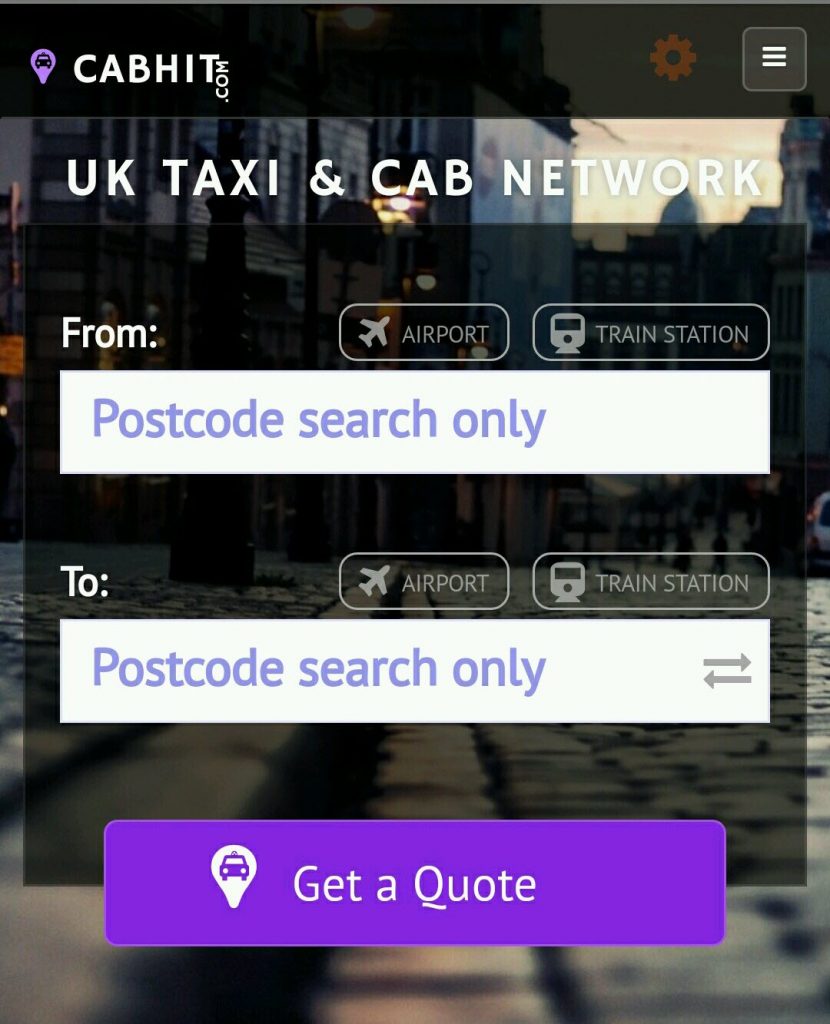Toggle Airport as the destination type
Screen dimensions: 830x1024
pos(424,582)
